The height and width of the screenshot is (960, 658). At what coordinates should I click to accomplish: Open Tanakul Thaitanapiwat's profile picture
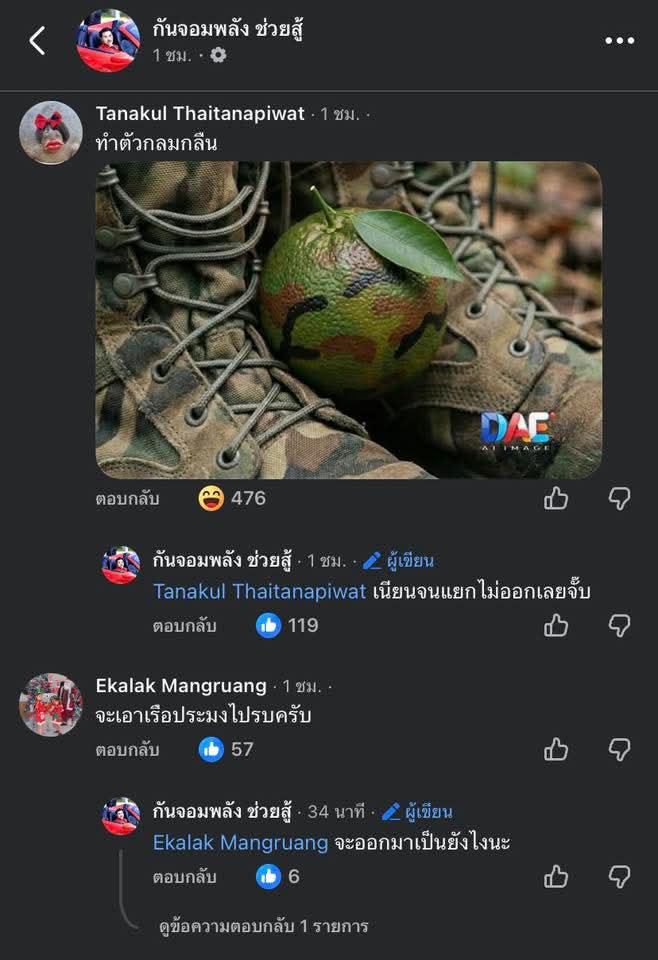coord(50,132)
